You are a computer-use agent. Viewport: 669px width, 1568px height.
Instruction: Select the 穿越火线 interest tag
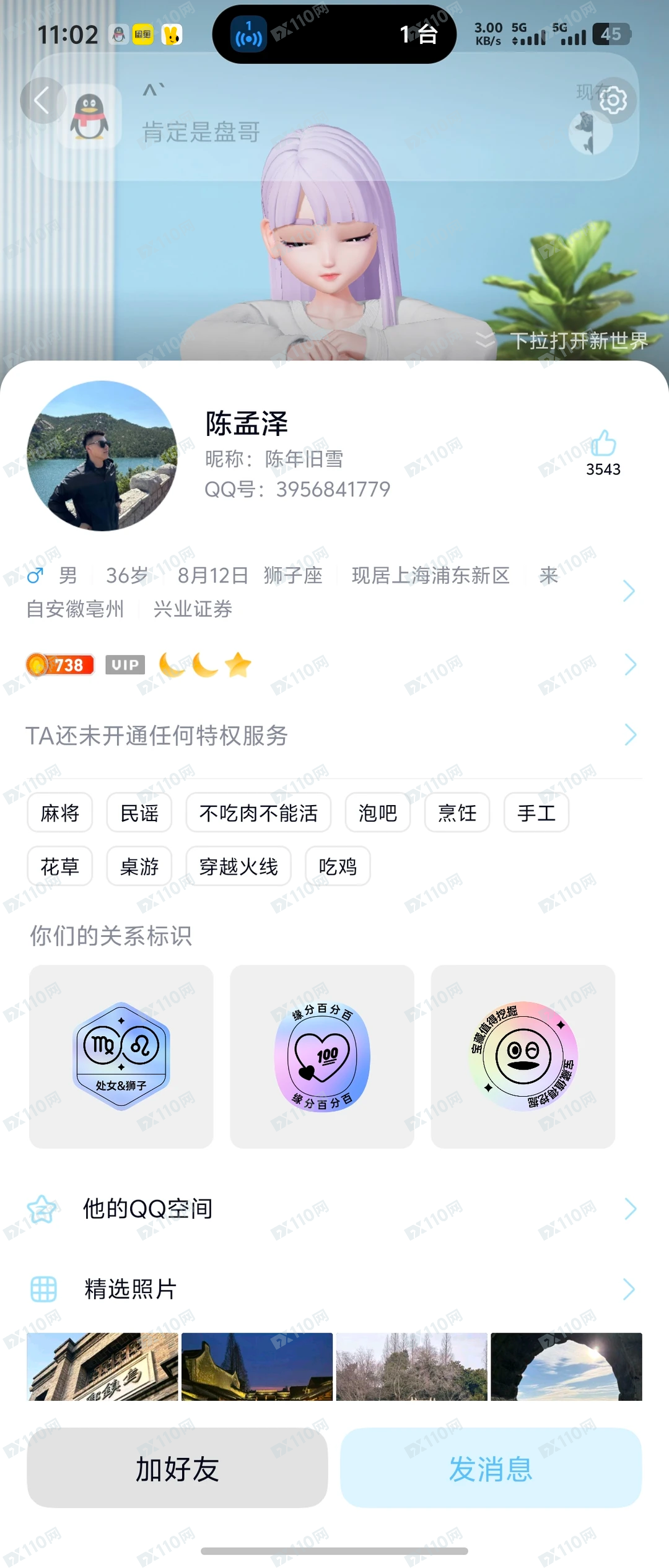238,866
